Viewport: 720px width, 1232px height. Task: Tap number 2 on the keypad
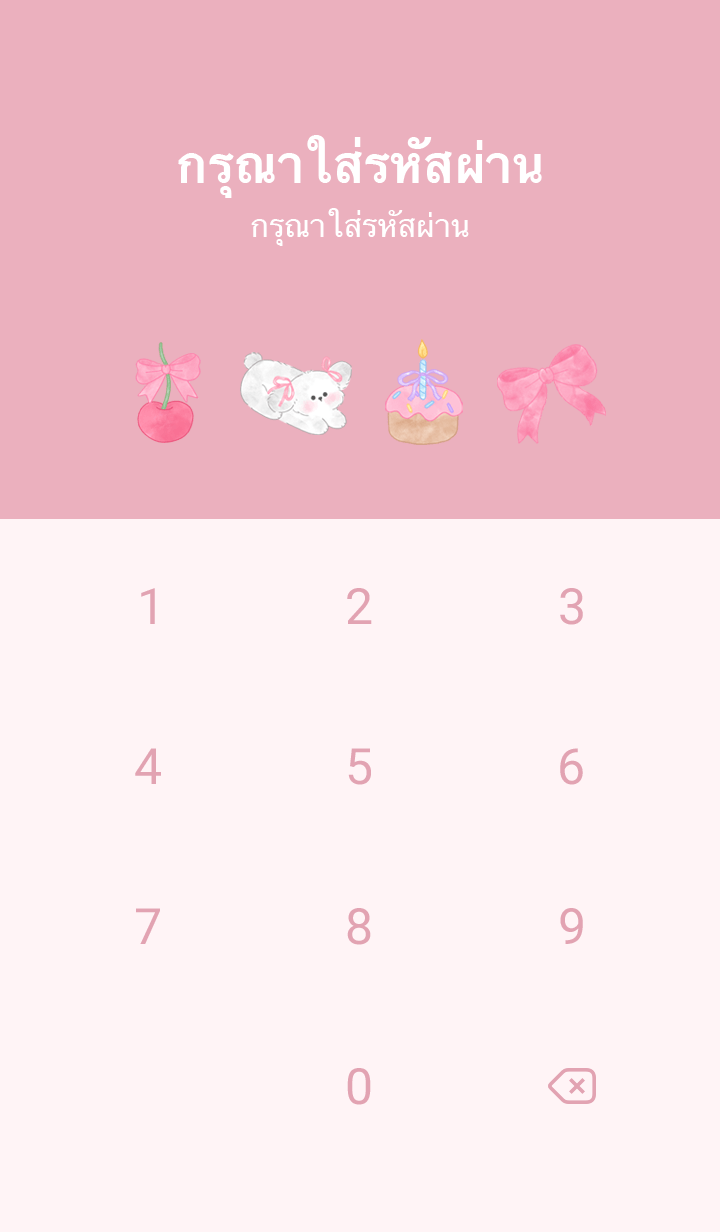point(359,607)
